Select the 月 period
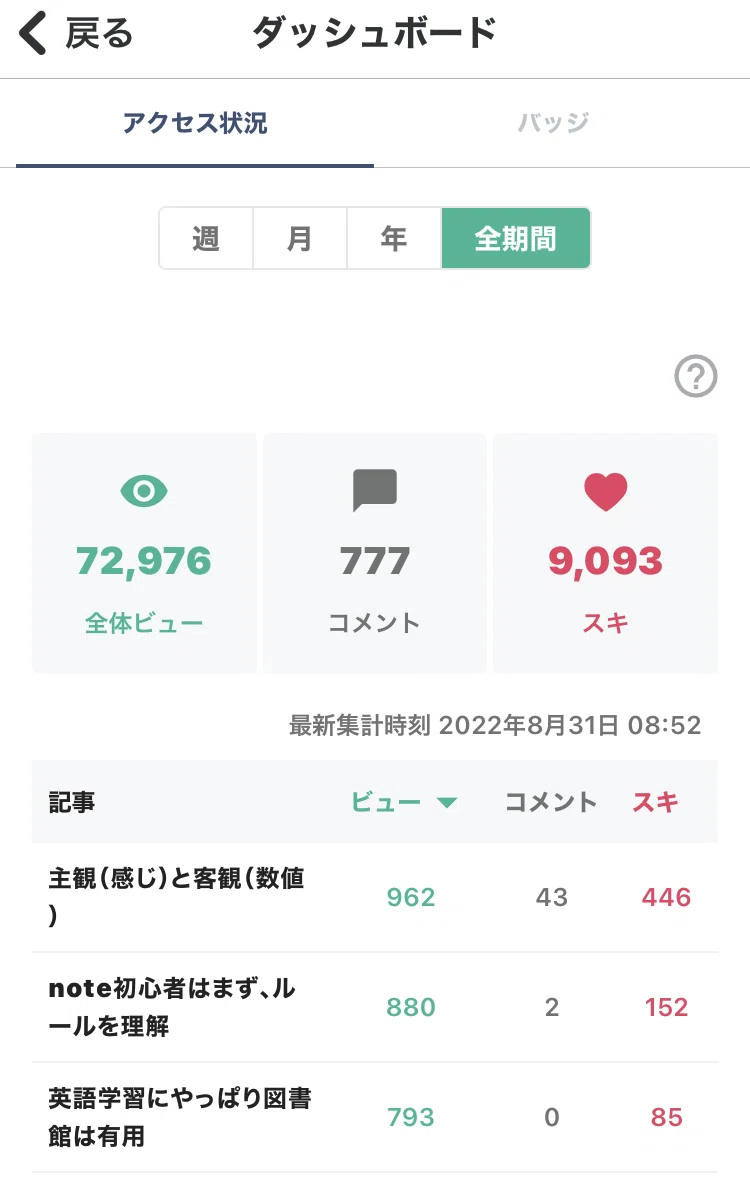This screenshot has width=750, height=1179. click(x=299, y=238)
